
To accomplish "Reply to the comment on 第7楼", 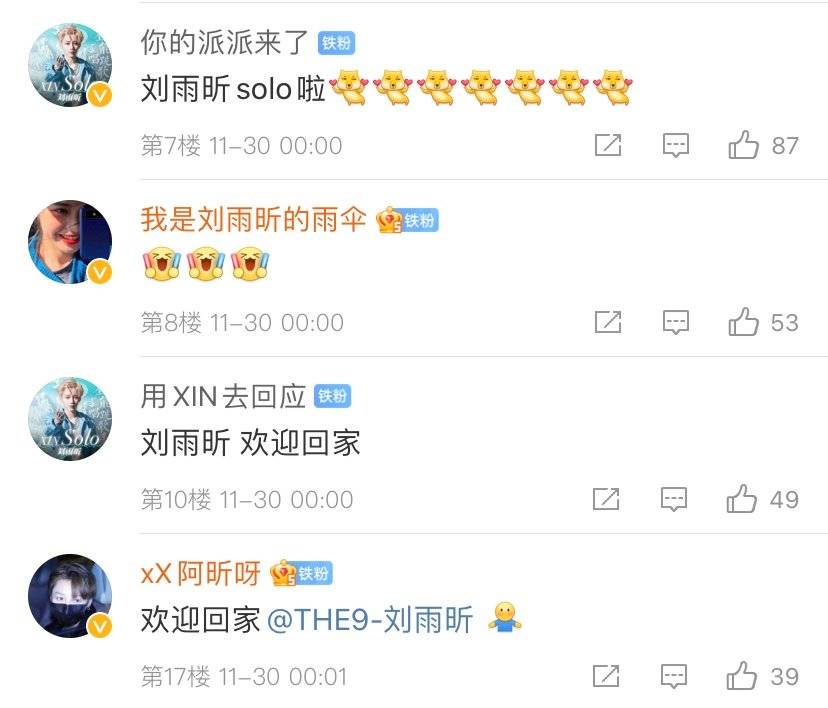I will click(677, 145).
